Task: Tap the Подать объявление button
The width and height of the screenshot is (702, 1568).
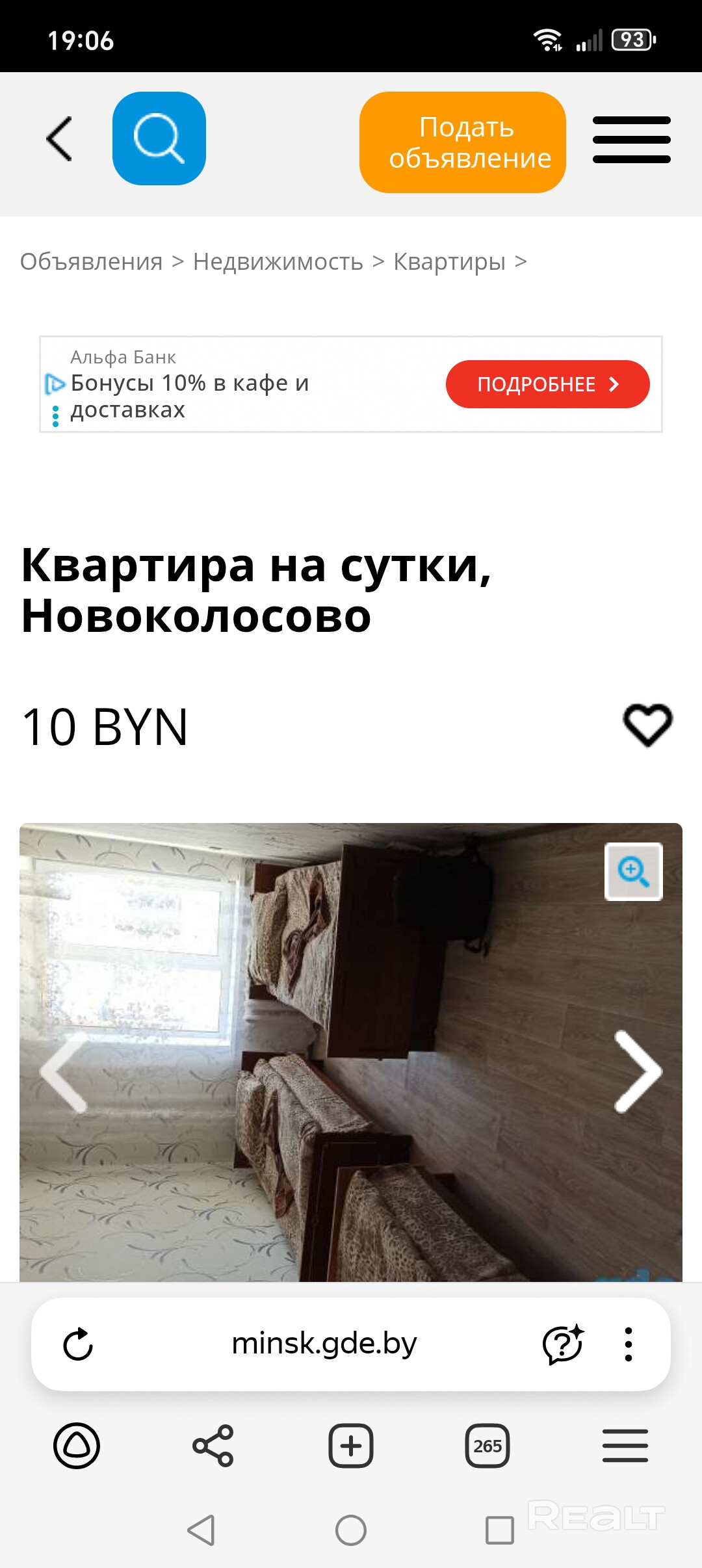Action: point(462,142)
